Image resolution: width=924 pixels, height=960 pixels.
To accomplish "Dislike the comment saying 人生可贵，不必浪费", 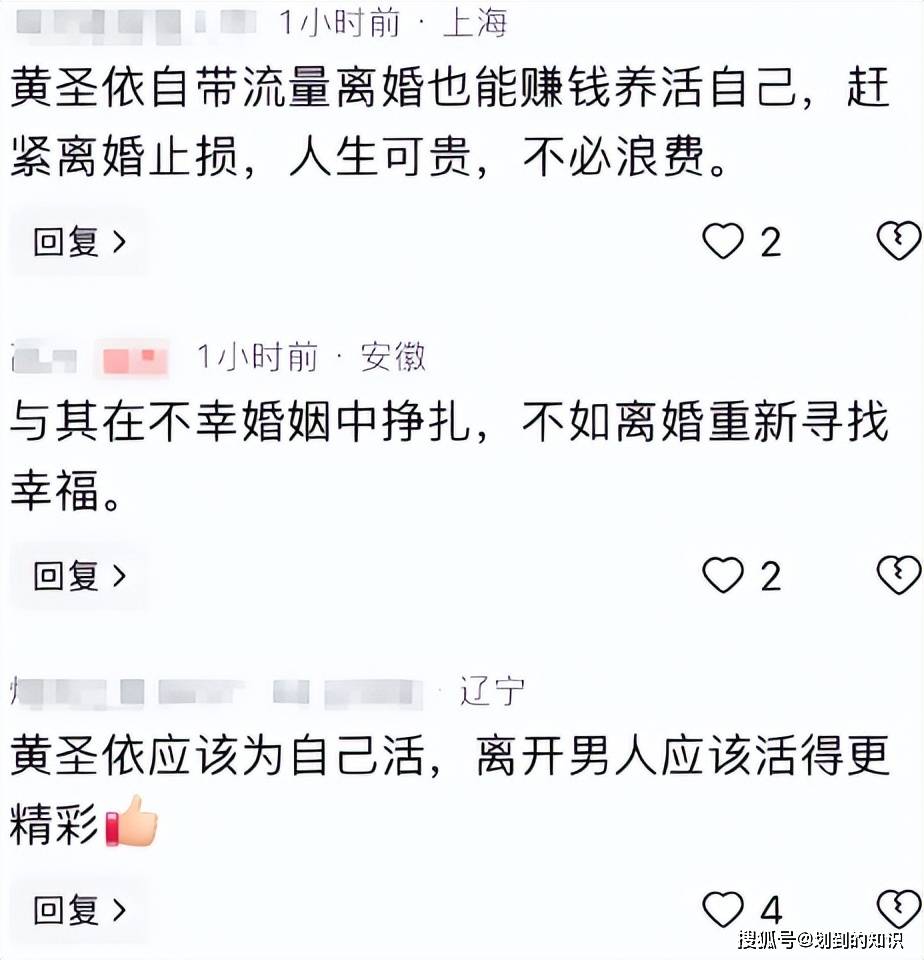I will 897,241.
